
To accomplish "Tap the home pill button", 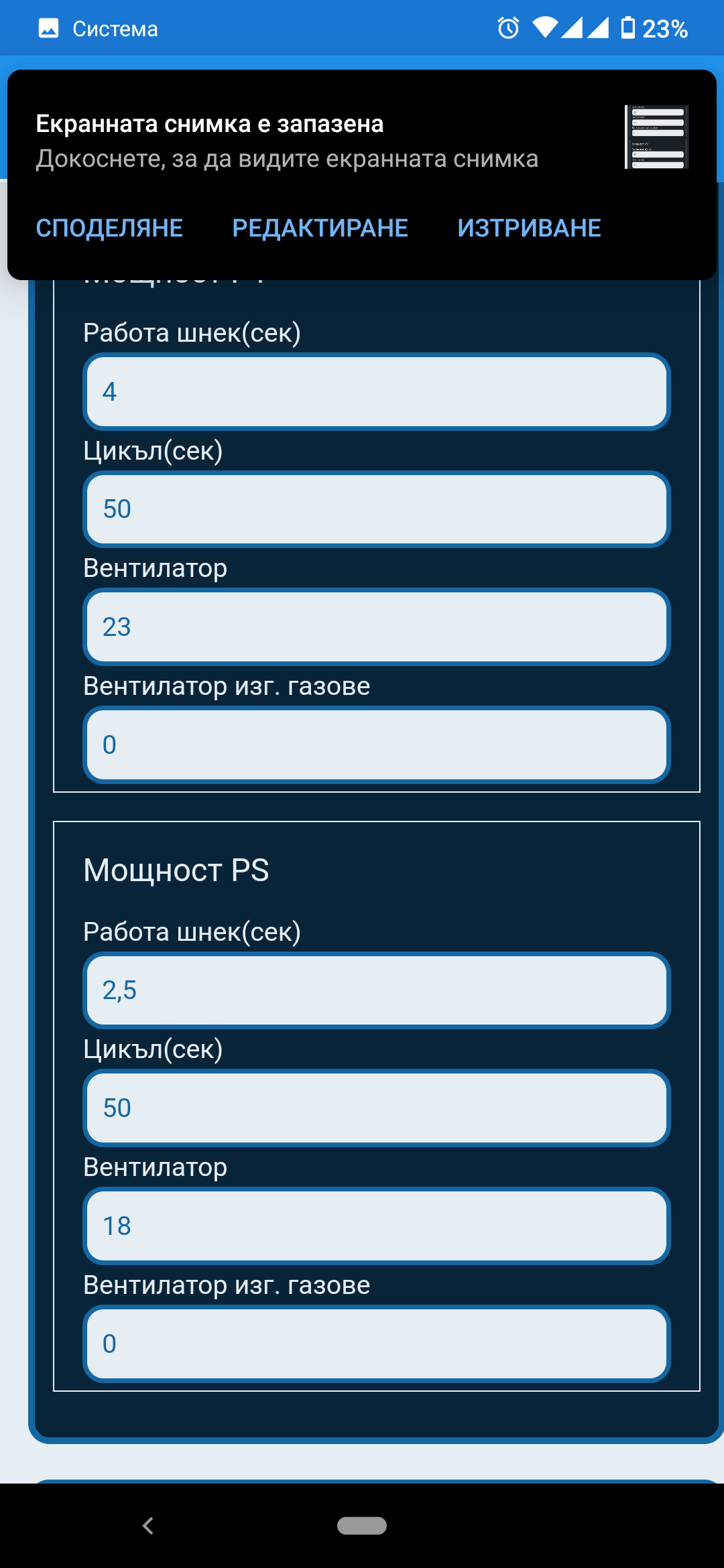I will click(x=362, y=1526).
